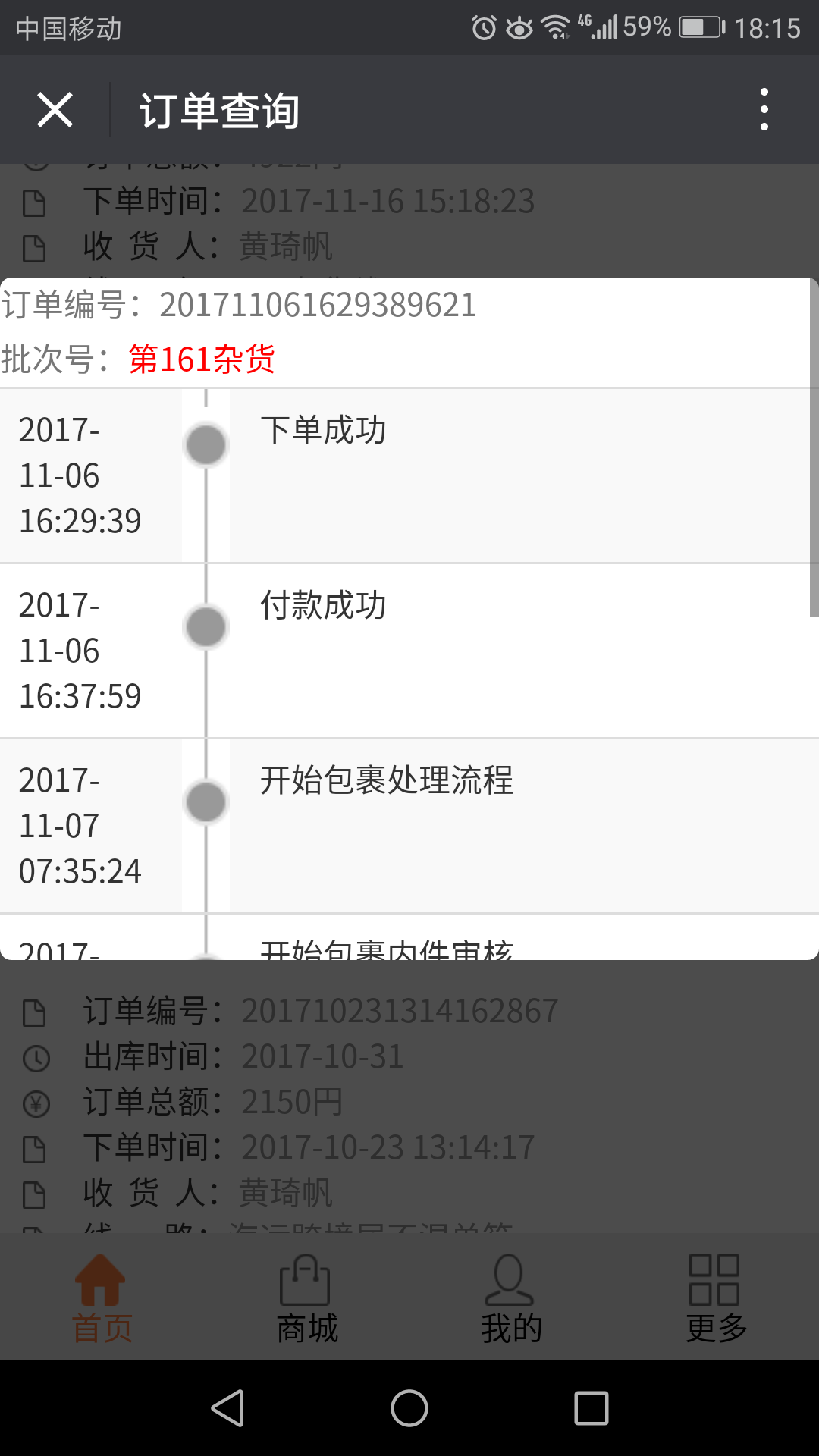Close the 订单查询 page
Image resolution: width=819 pixels, height=1456 pixels.
pos(55,110)
